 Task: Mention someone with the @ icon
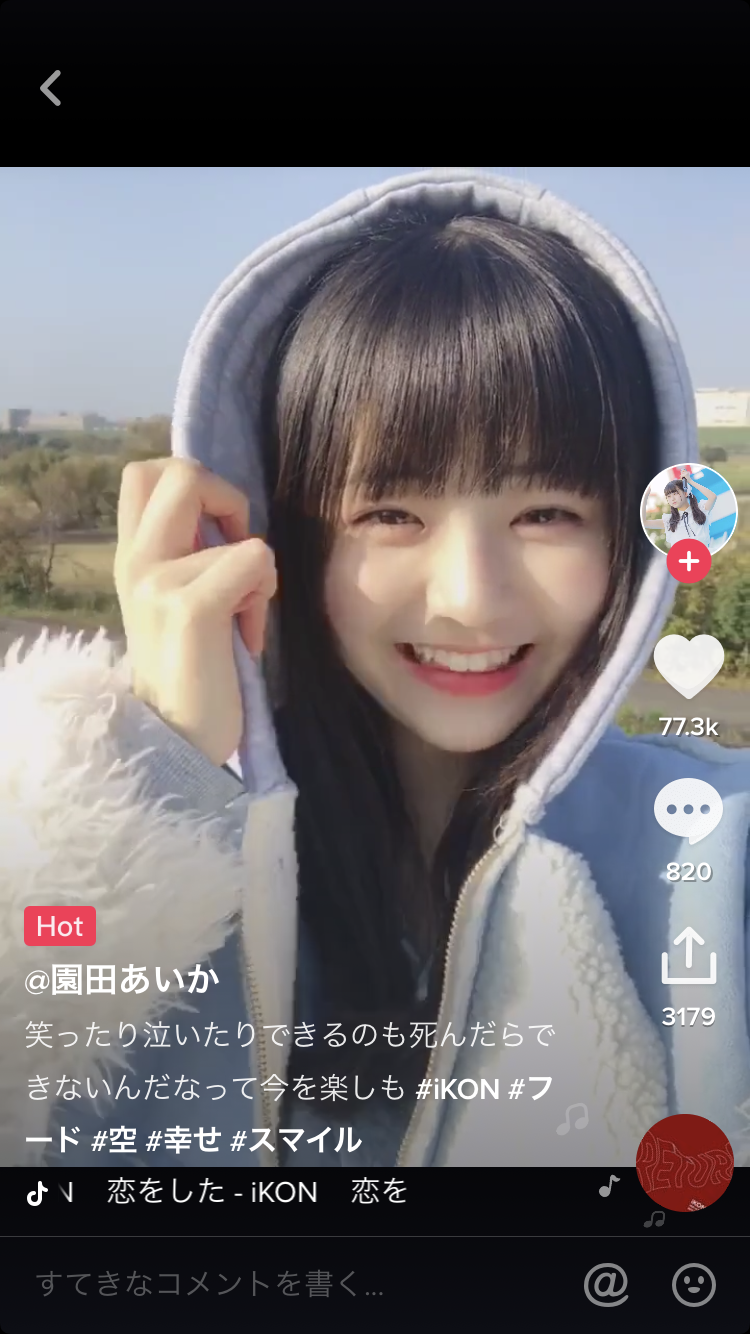click(x=606, y=1284)
